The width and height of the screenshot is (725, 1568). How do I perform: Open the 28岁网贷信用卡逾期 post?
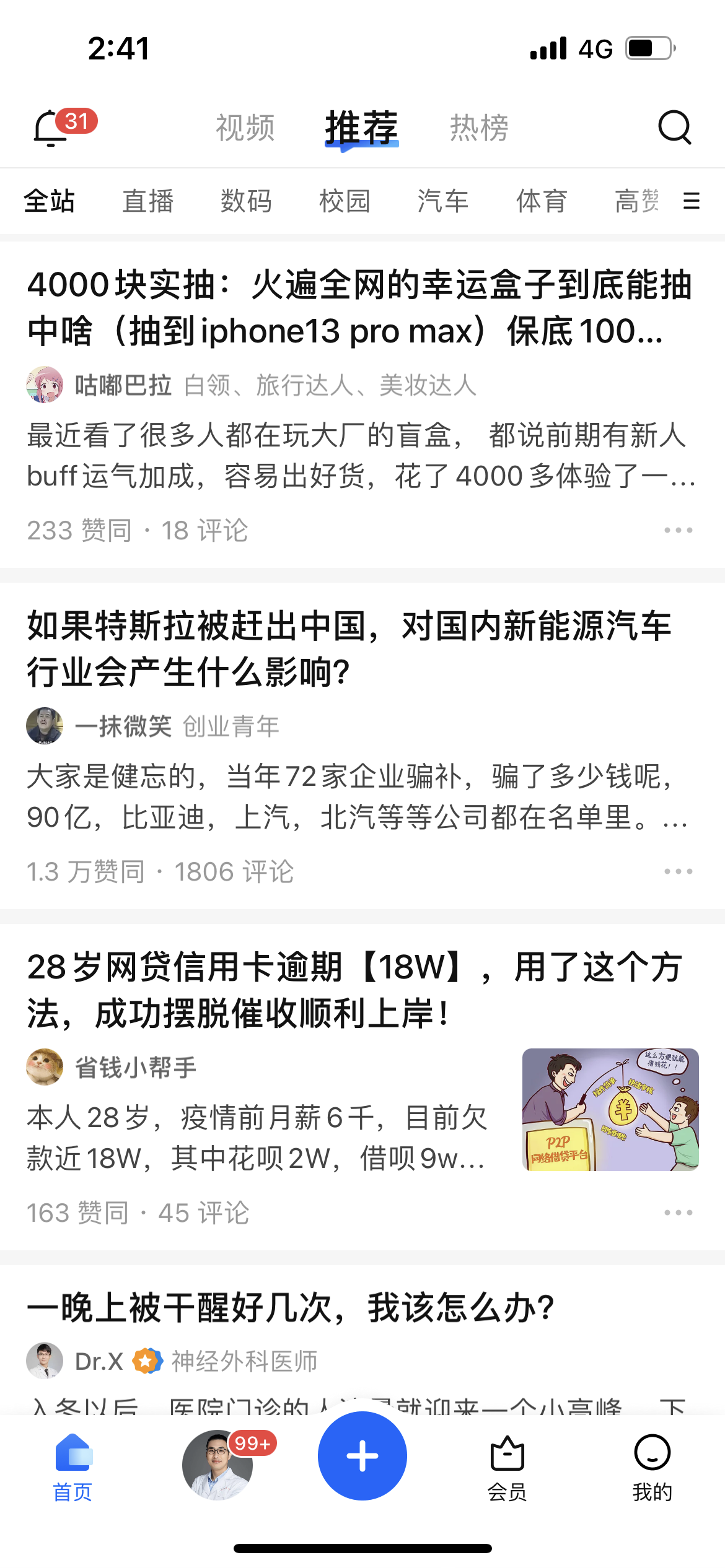click(354, 990)
